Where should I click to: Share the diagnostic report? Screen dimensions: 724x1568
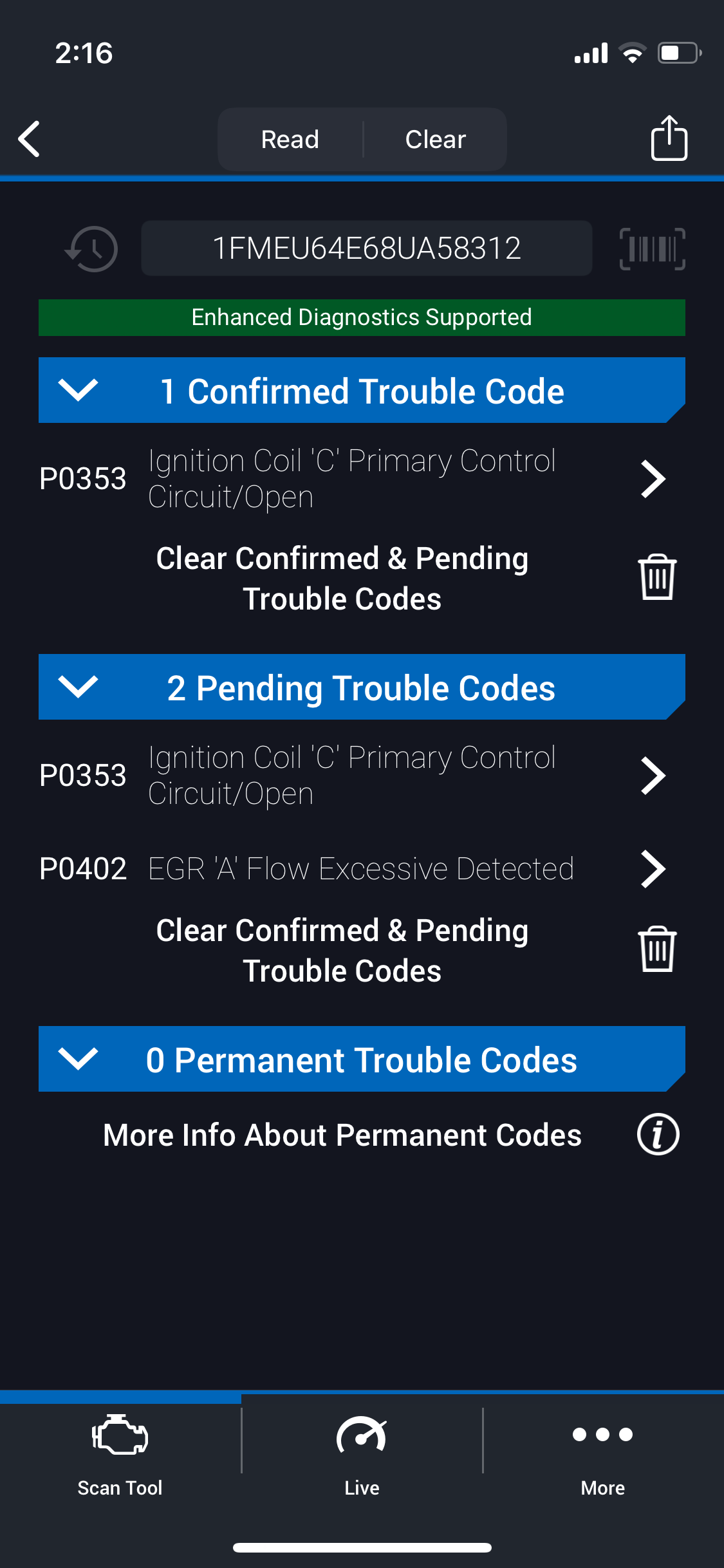669,138
